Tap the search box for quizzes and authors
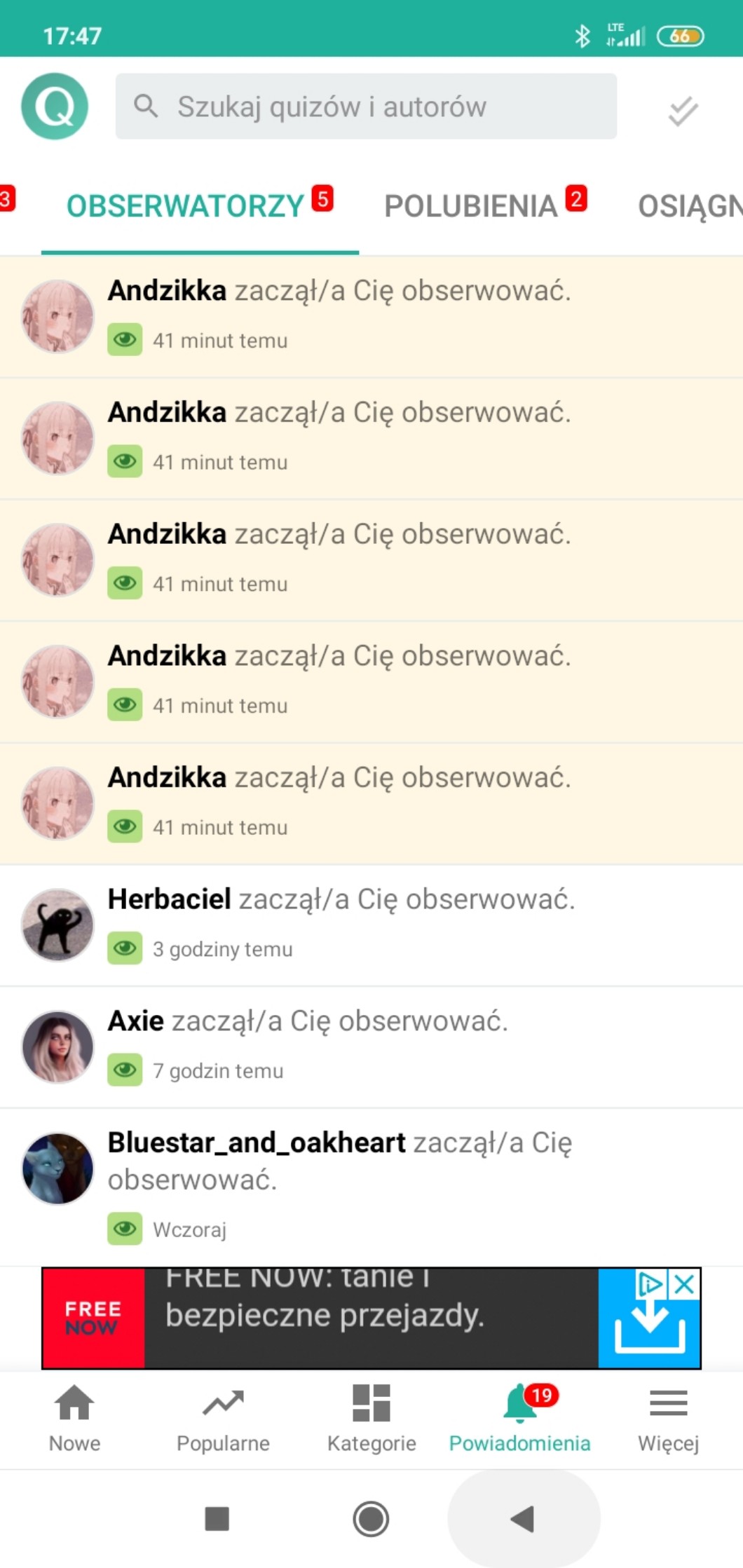Viewport: 743px width, 1568px height. click(x=366, y=107)
